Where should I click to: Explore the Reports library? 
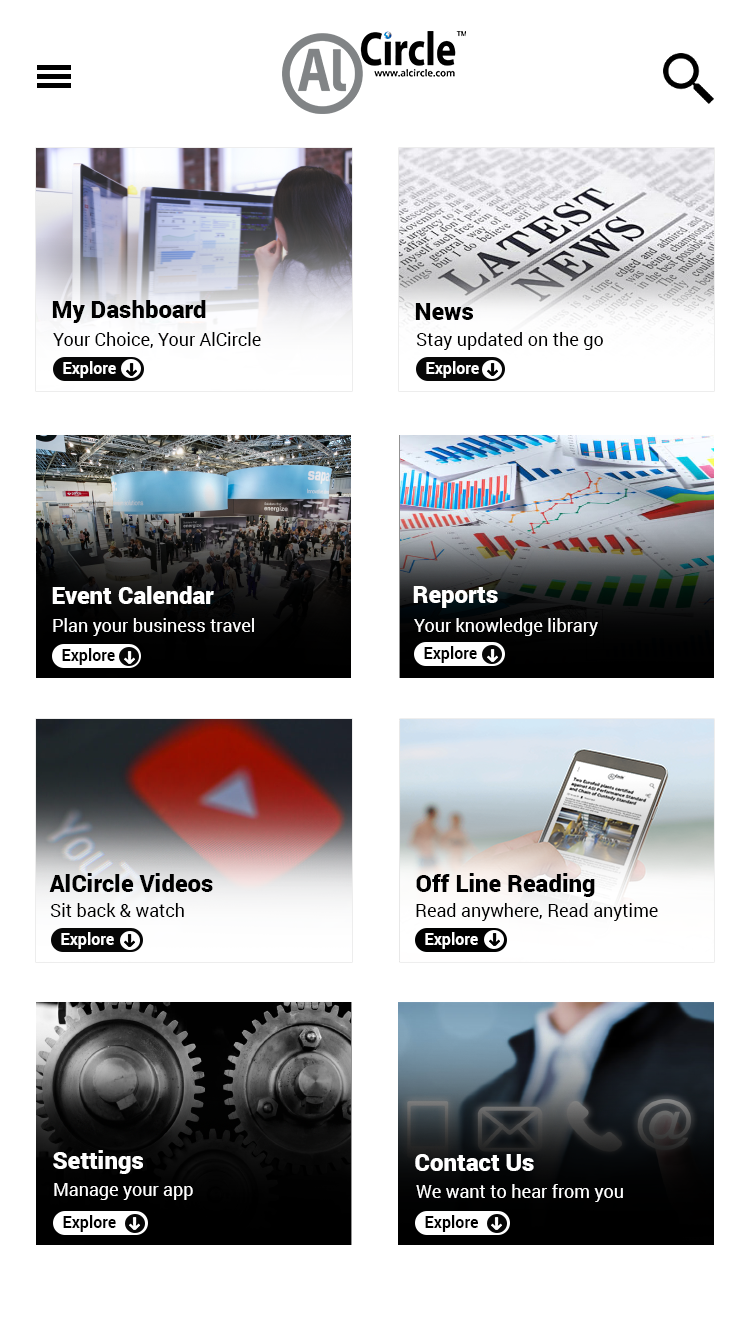460,654
